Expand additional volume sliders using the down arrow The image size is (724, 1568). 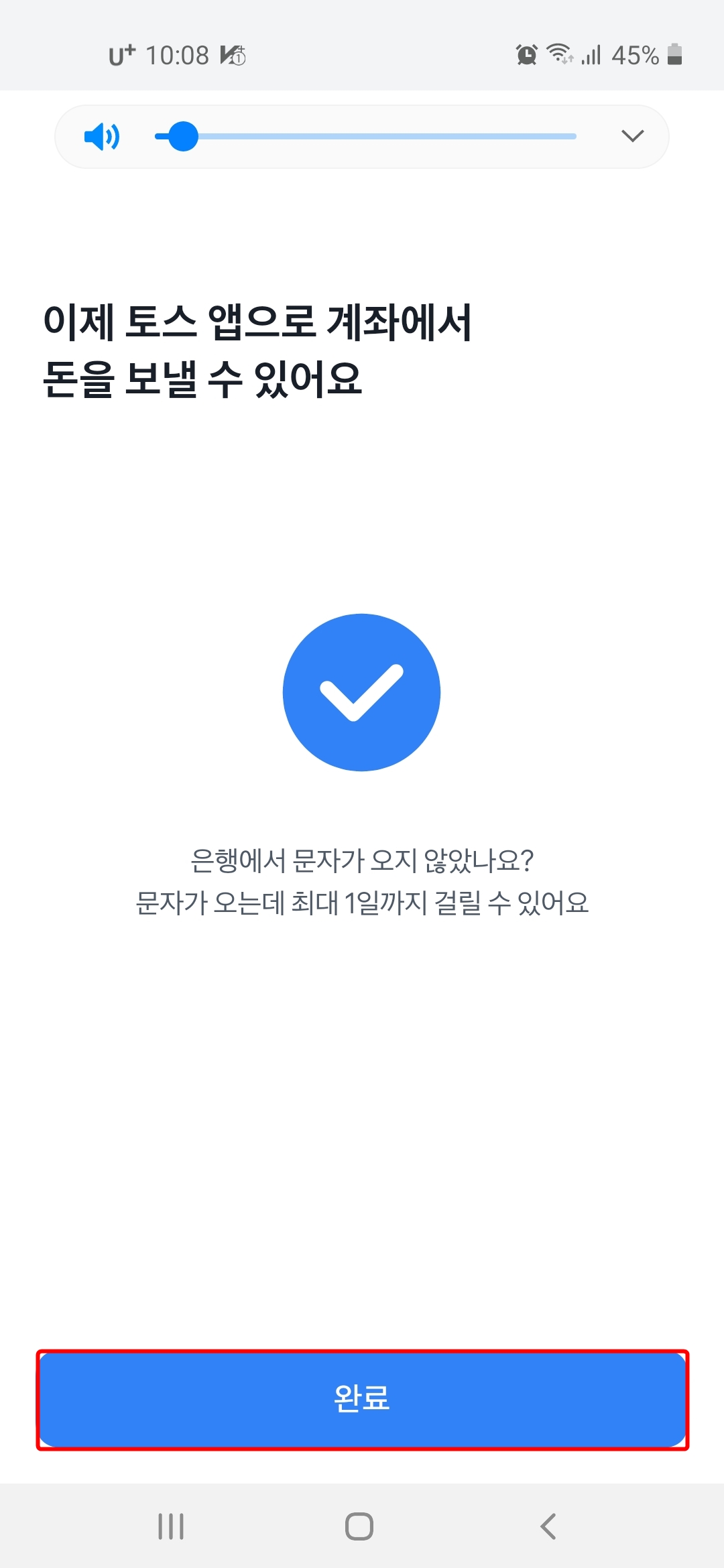631,136
